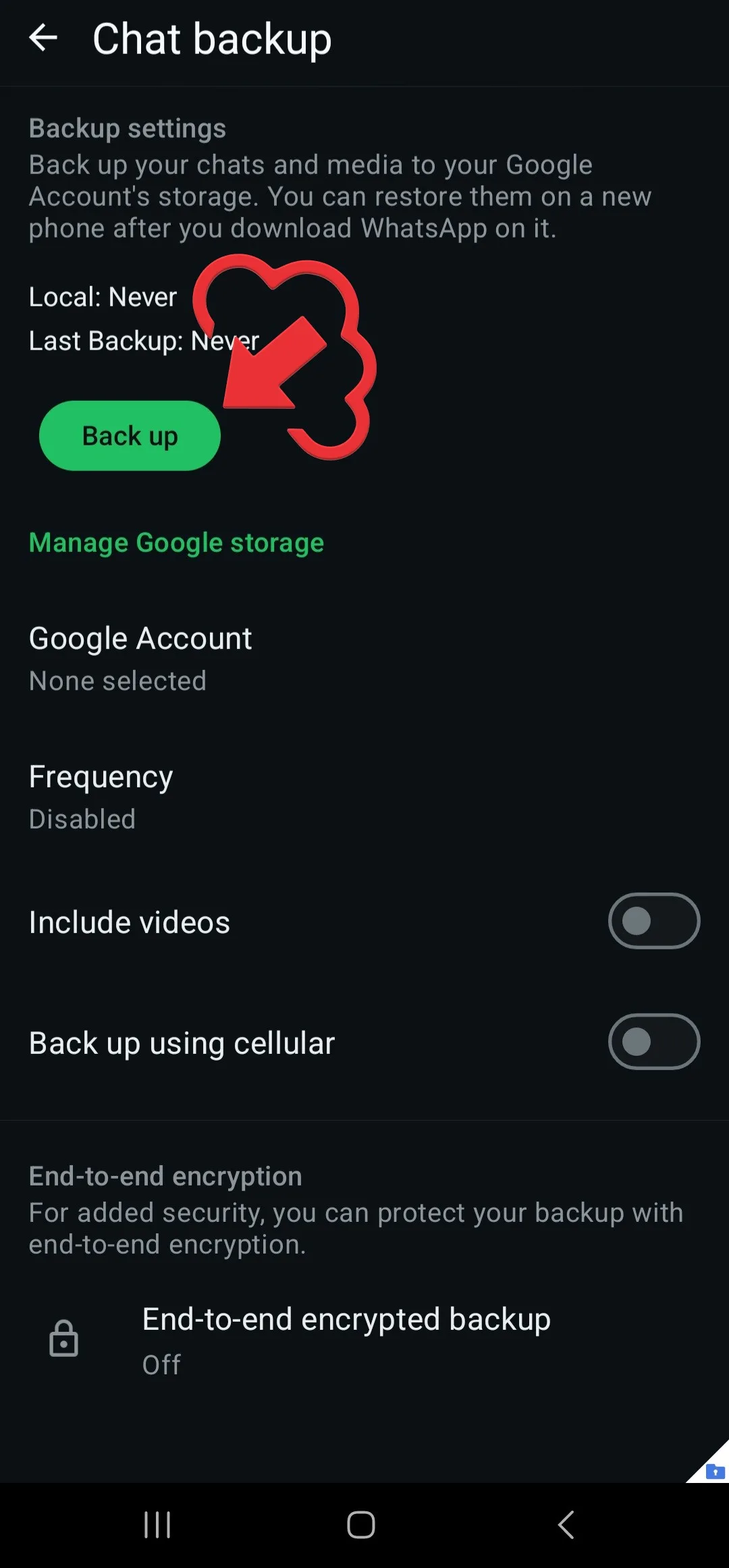Tap the green Back up button
The width and height of the screenshot is (729, 1568).
pos(130,436)
